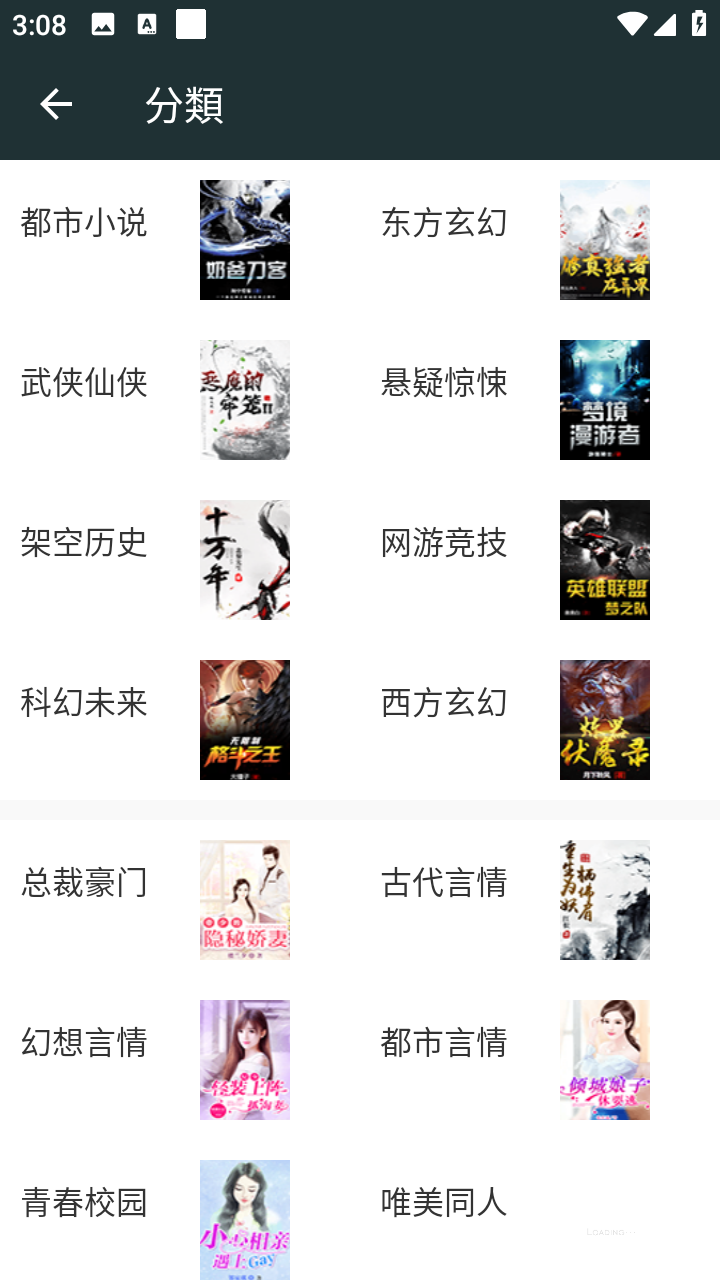Go back using the arrow icon

click(56, 104)
